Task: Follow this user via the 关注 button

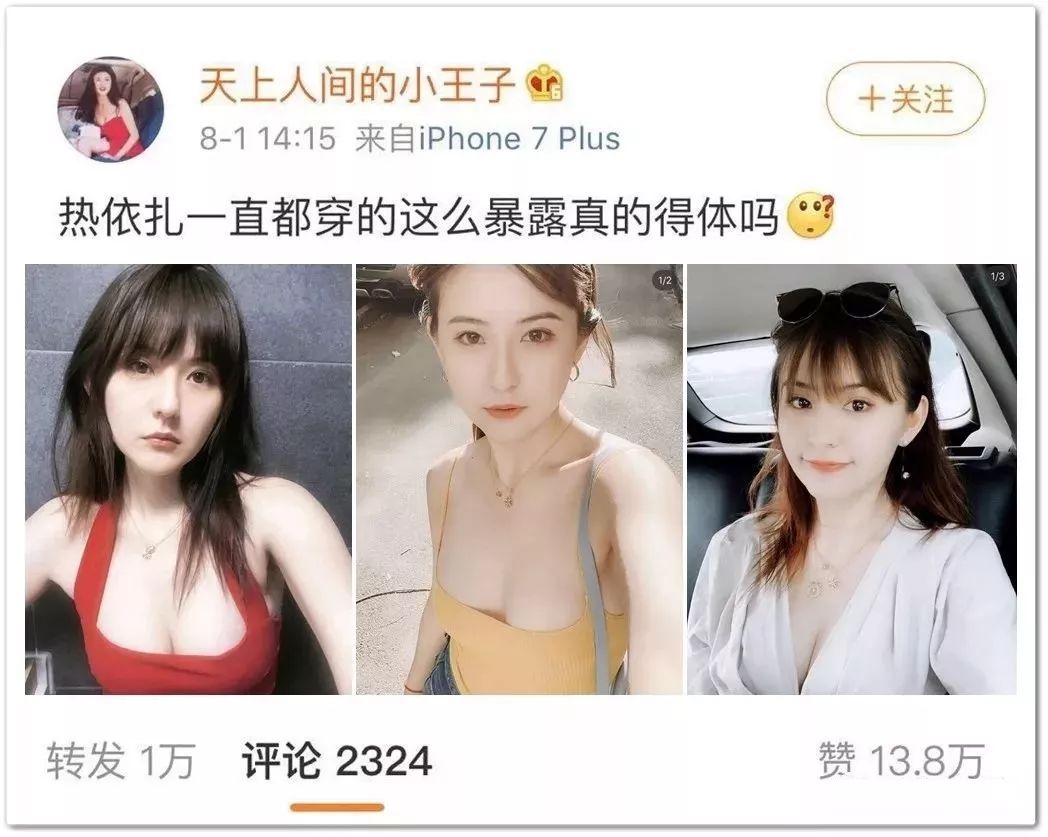Action: (x=905, y=100)
